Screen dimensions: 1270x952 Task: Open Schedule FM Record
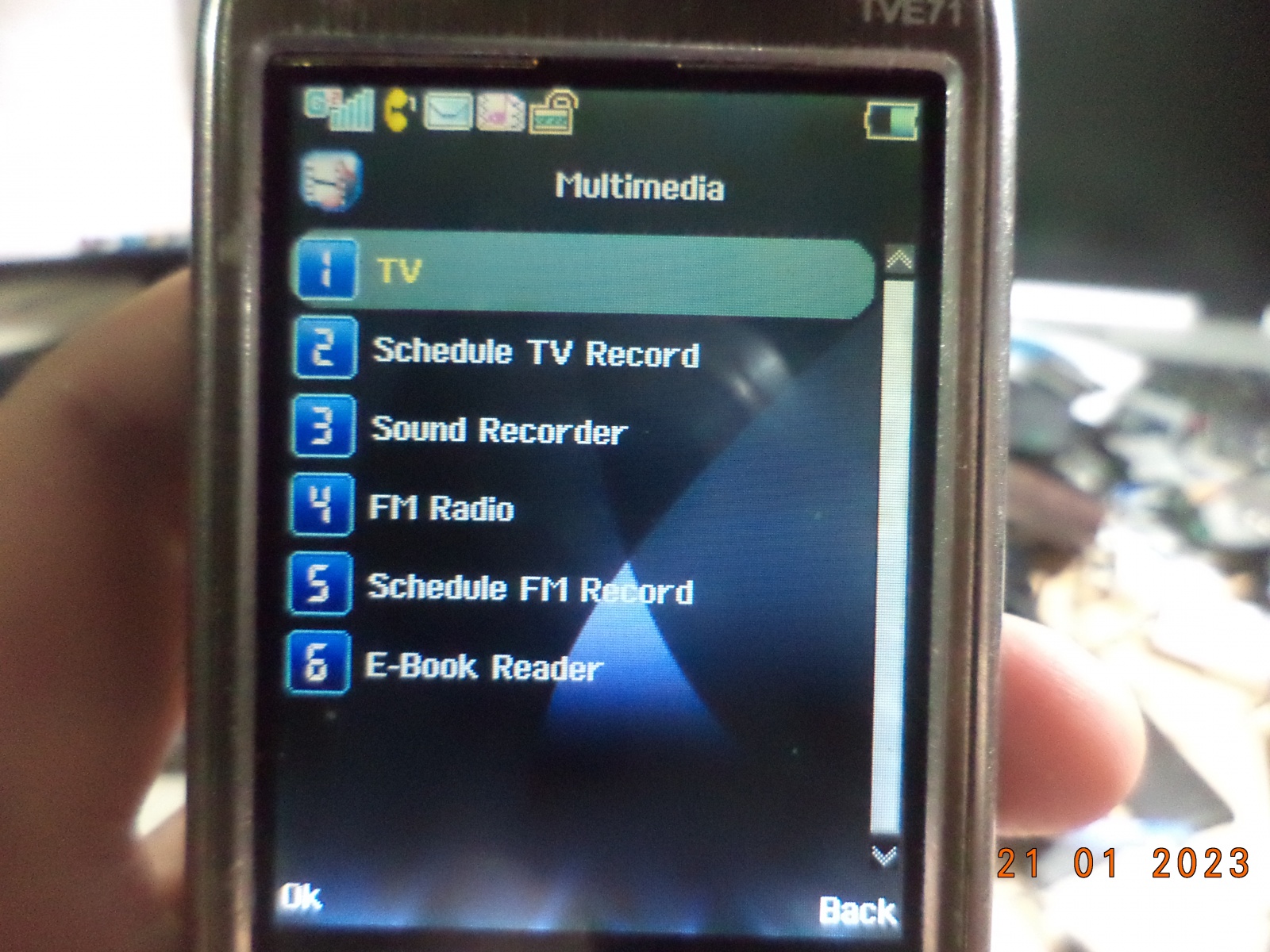point(529,589)
